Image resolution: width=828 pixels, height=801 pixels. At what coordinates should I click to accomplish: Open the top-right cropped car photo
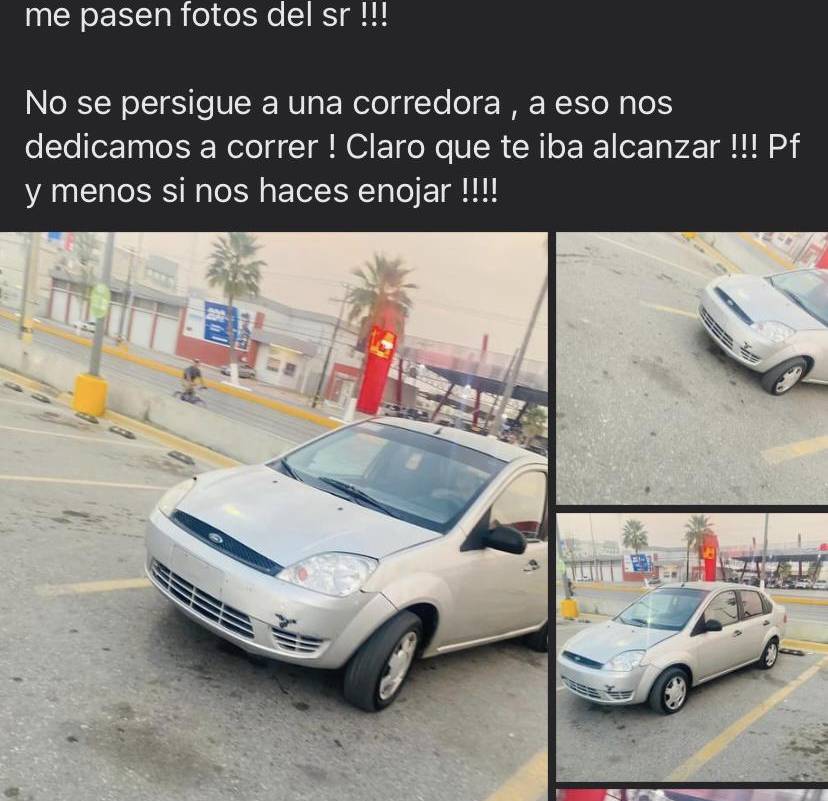coord(692,368)
